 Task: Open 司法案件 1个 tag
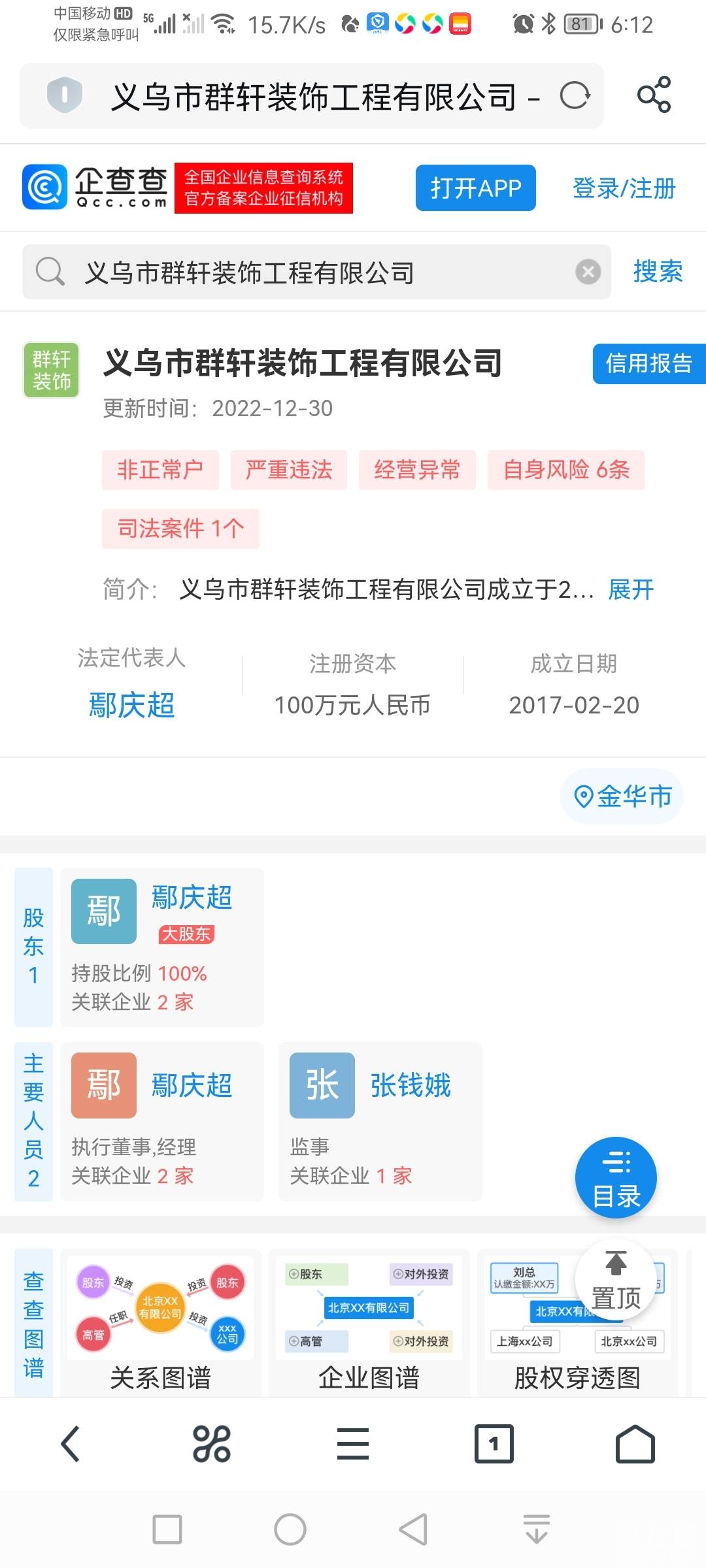pos(180,529)
